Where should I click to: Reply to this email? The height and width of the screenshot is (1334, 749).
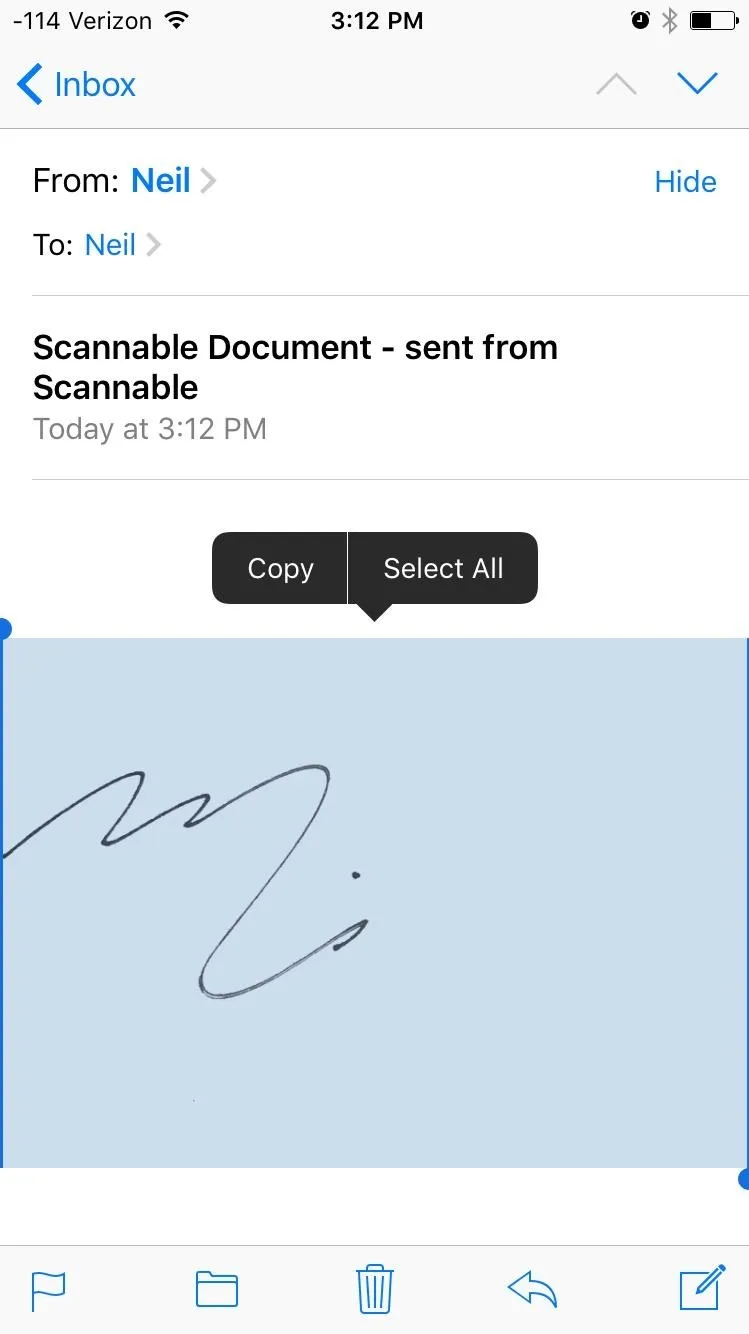click(532, 1288)
